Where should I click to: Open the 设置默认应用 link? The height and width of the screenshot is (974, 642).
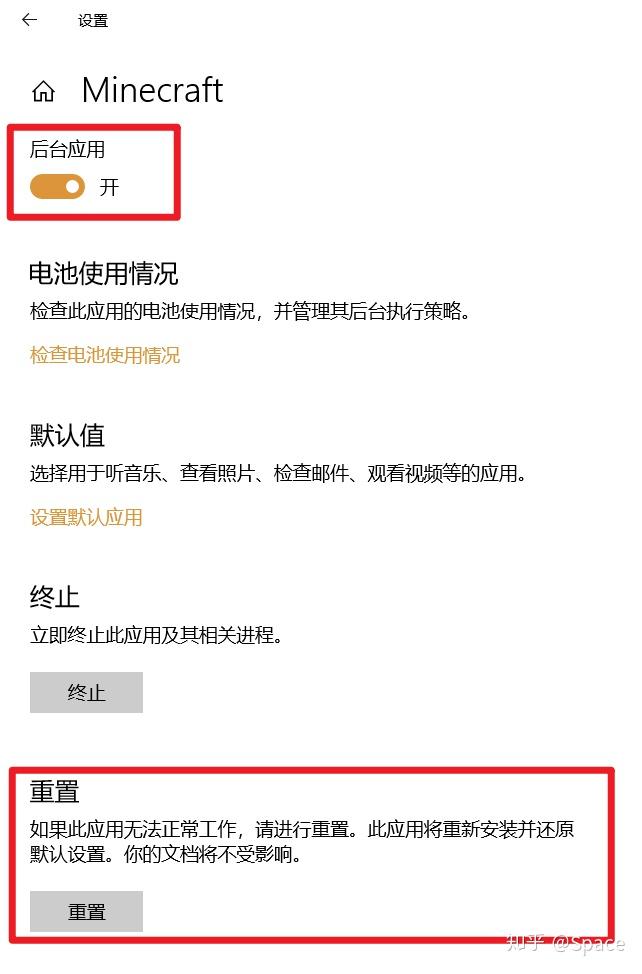coord(86,517)
